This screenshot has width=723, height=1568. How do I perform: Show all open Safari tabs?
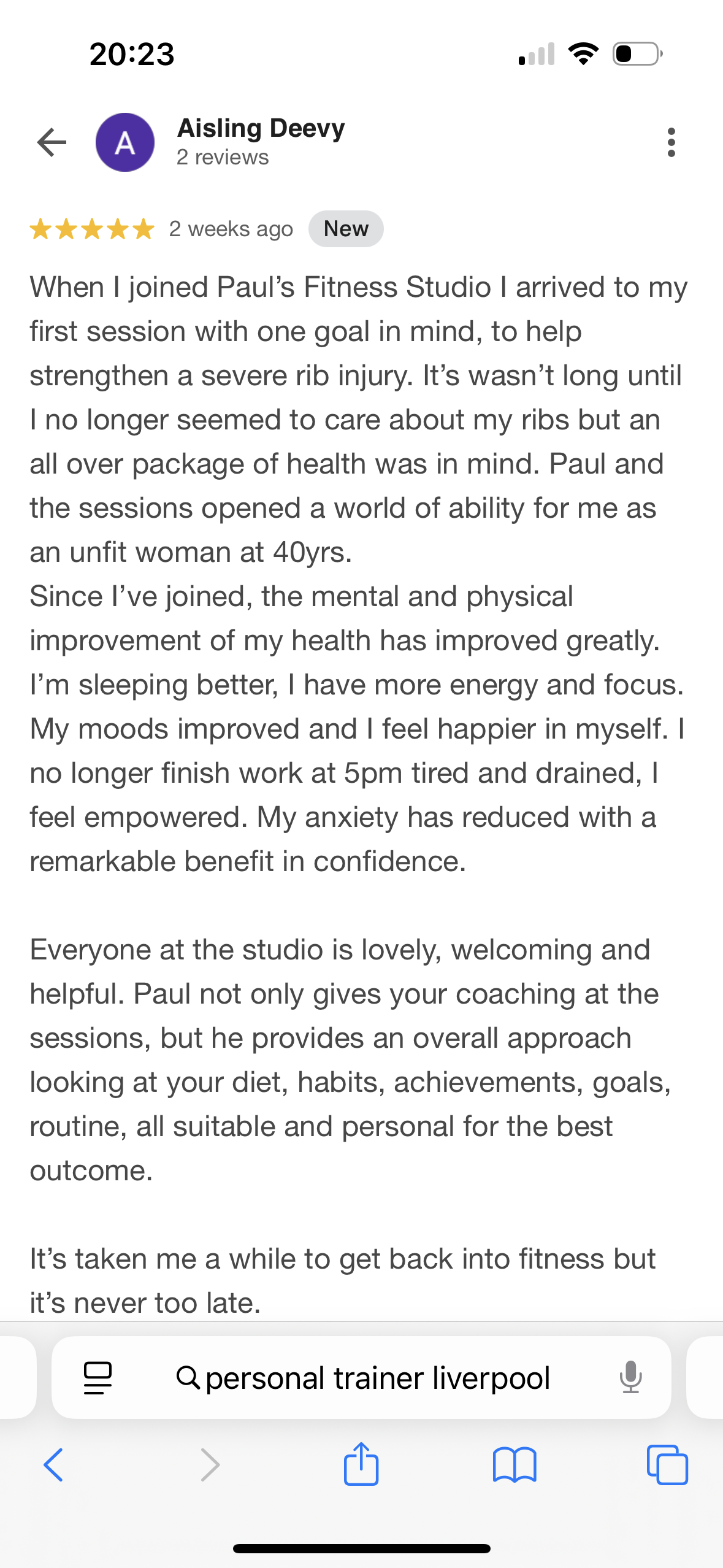click(667, 1465)
